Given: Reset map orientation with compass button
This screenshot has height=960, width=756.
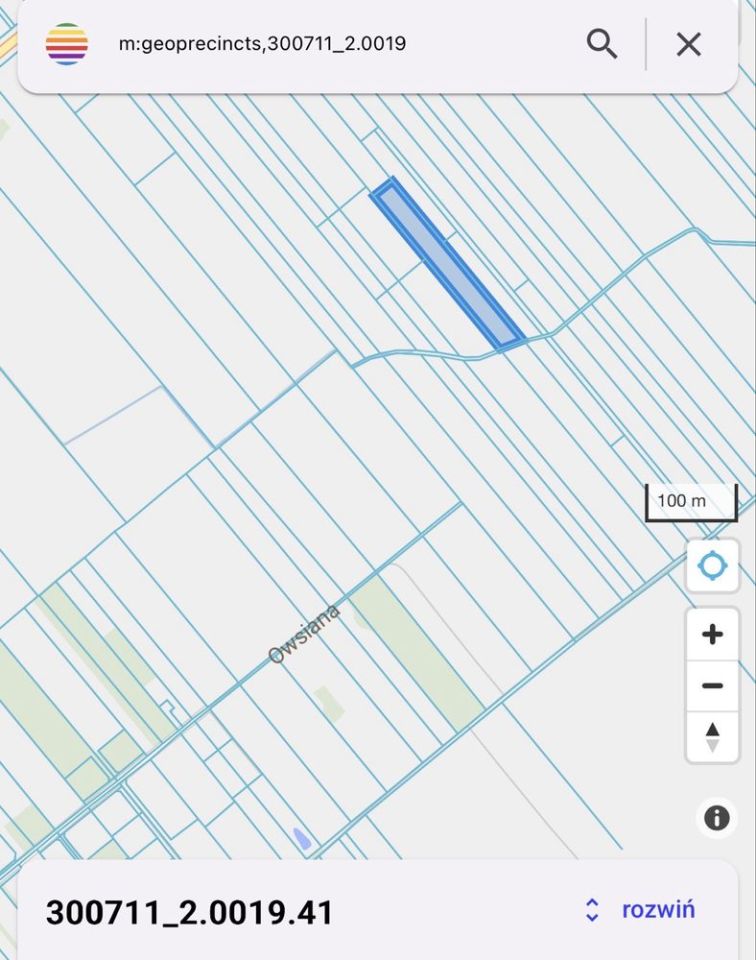Looking at the screenshot, I should 712,737.
